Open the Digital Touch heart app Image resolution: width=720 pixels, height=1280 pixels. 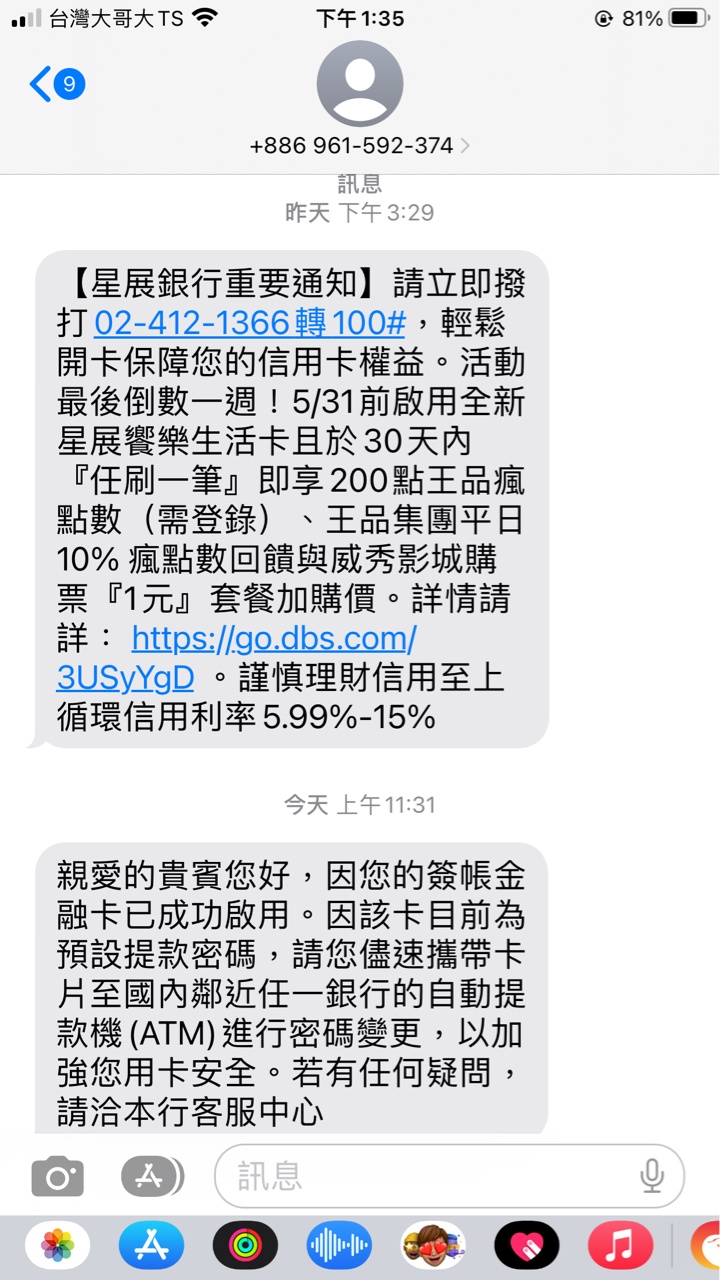tap(527, 1246)
